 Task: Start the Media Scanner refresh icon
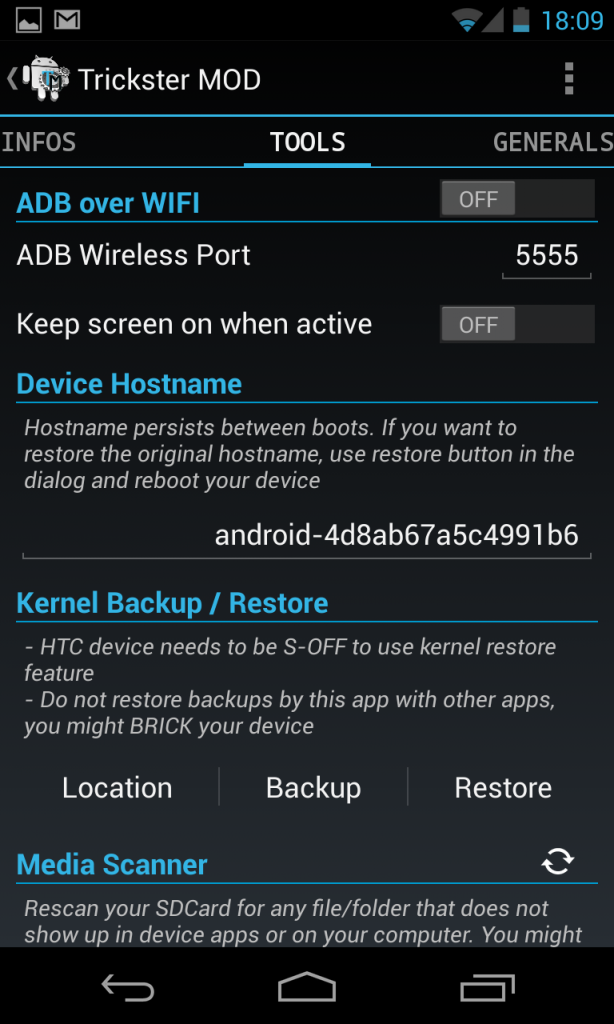coord(558,862)
